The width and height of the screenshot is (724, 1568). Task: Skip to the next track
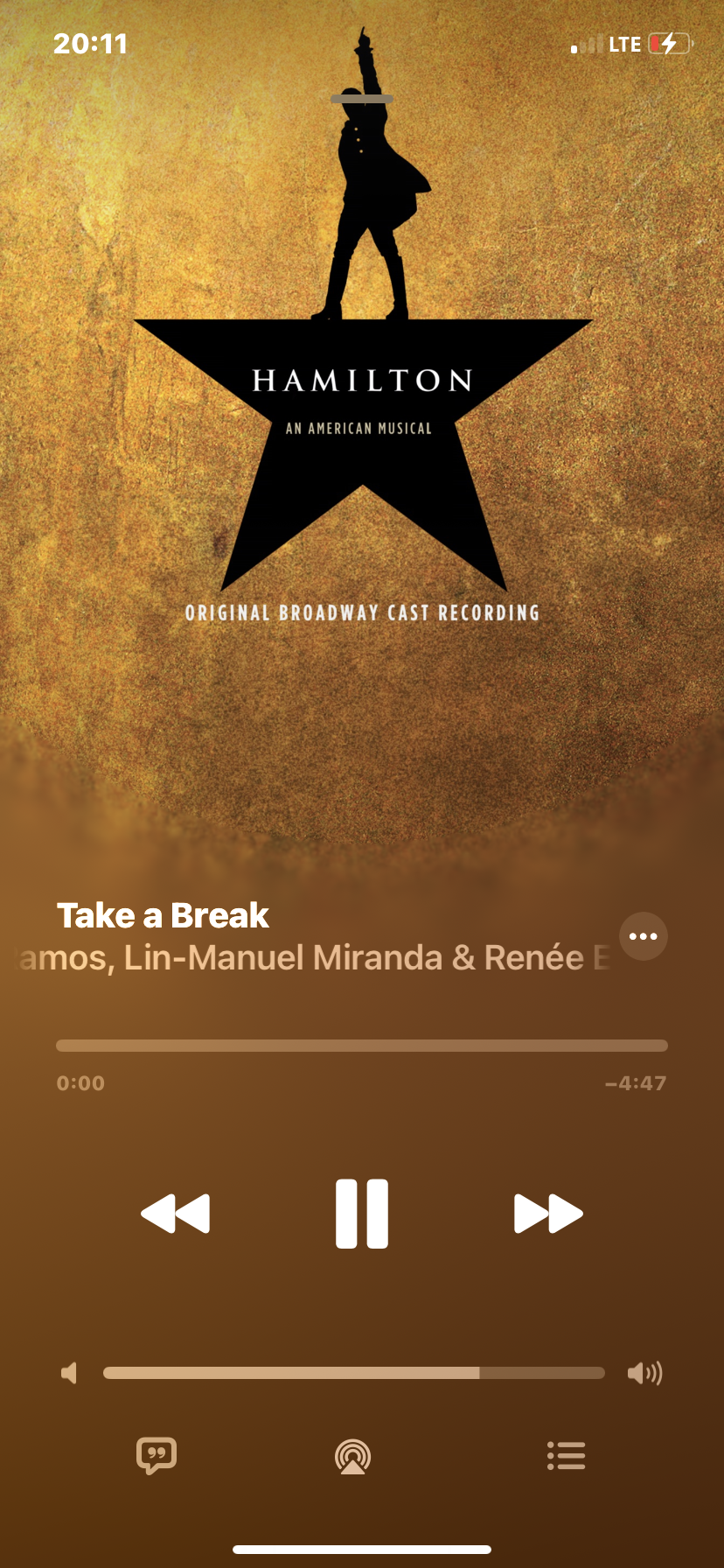coord(548,1214)
